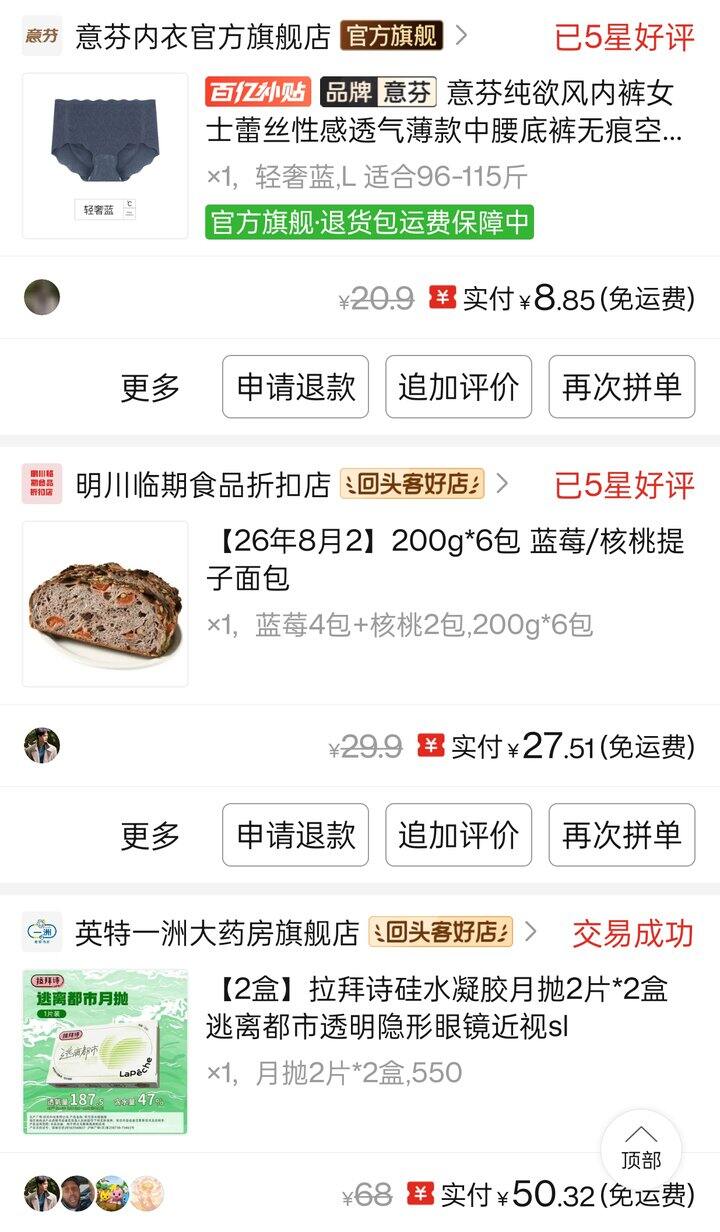Open the 意芬 underwear product thumbnail
This screenshot has width=720, height=1232.
click(105, 155)
